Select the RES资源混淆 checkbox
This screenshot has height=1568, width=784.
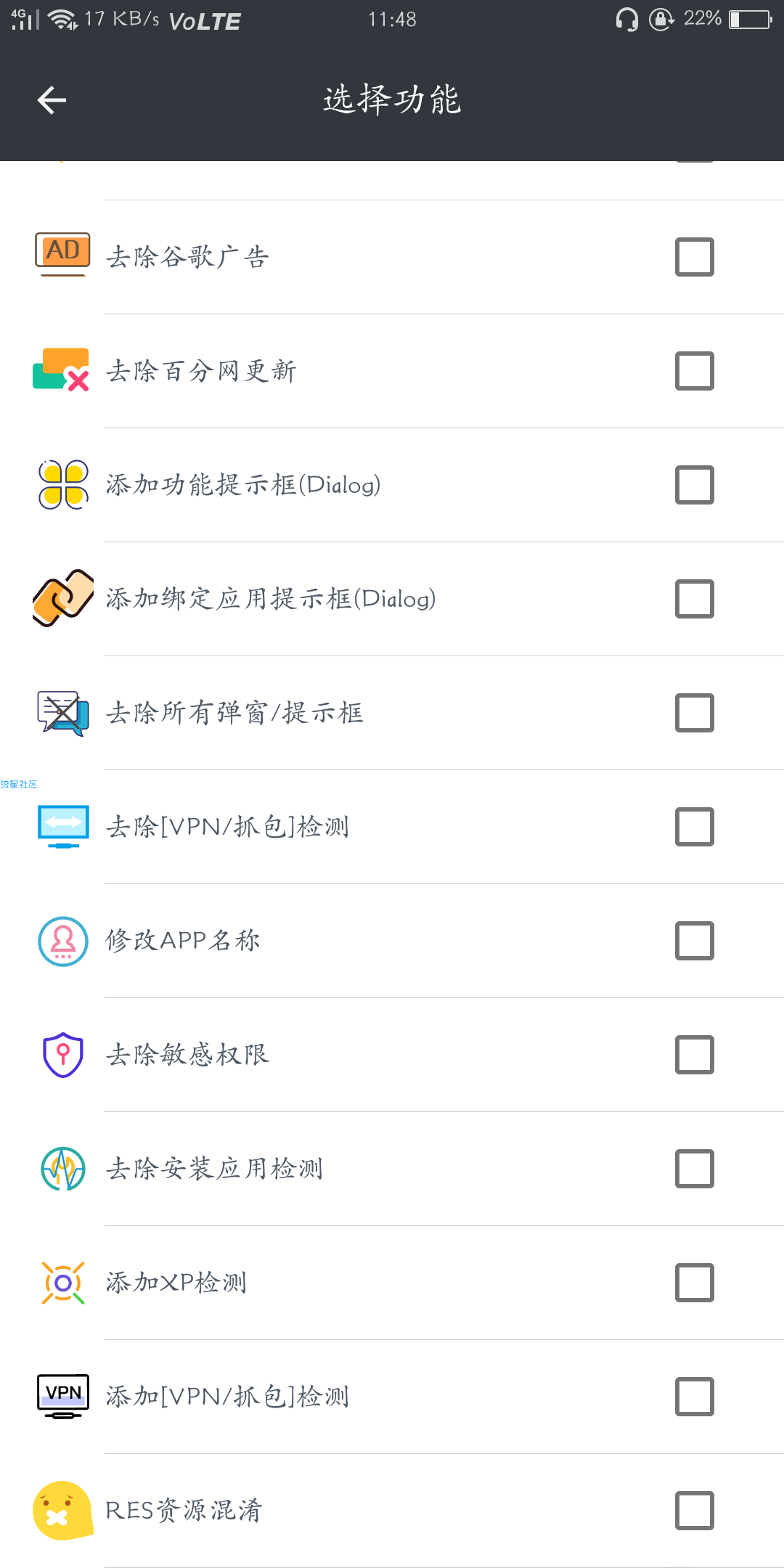click(x=695, y=1511)
